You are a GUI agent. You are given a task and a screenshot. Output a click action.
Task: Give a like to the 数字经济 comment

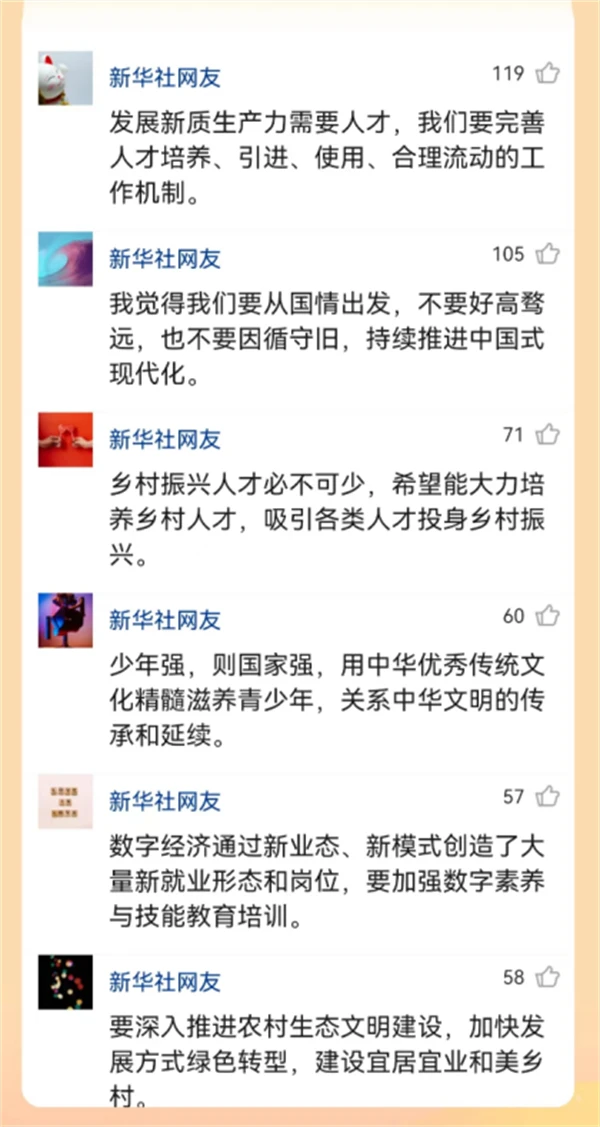(x=547, y=797)
